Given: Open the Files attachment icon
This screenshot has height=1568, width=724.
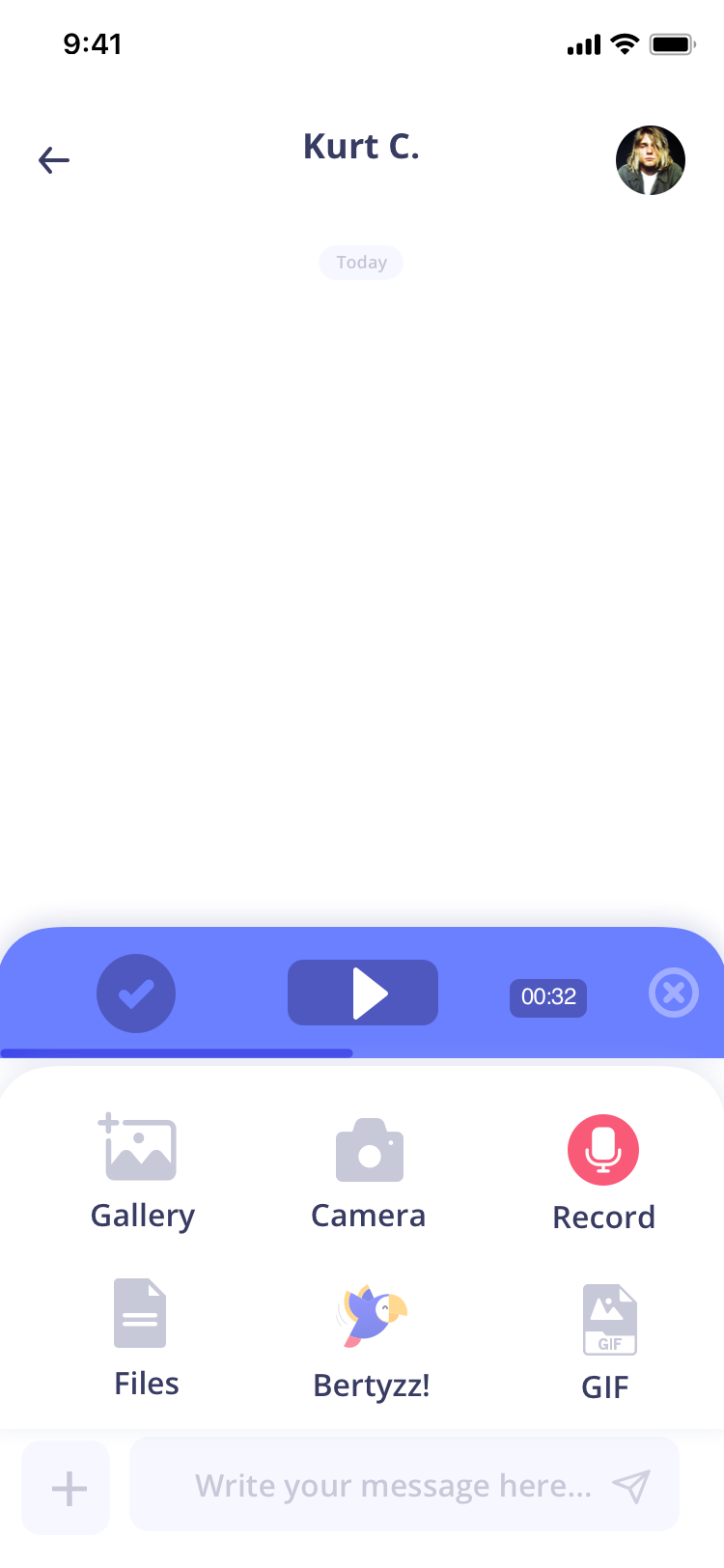Looking at the screenshot, I should tap(141, 1312).
